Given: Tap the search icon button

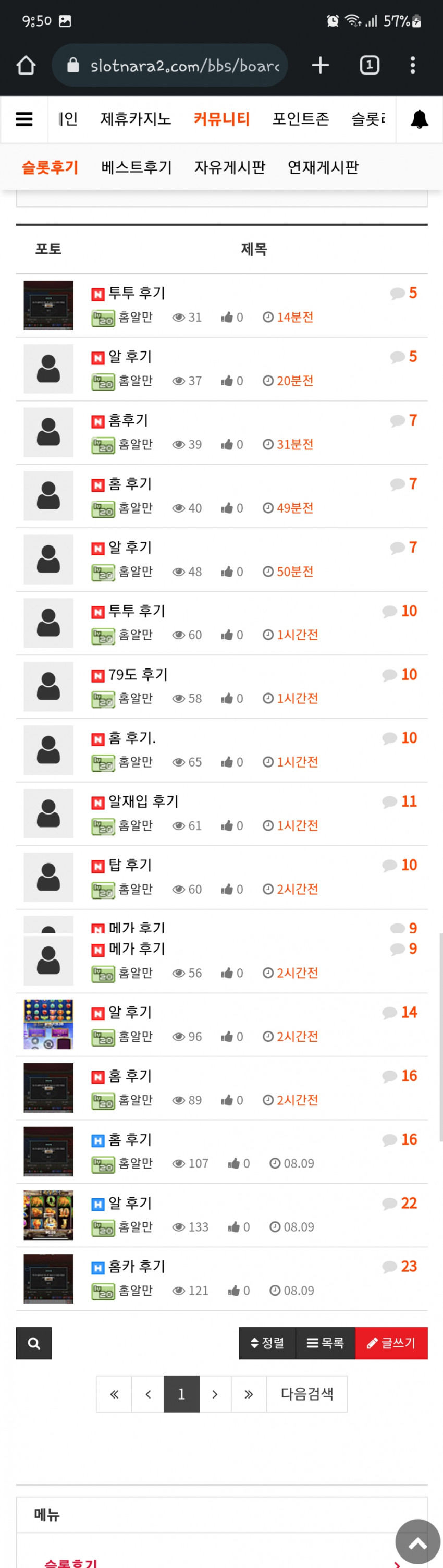Looking at the screenshot, I should tap(34, 1343).
